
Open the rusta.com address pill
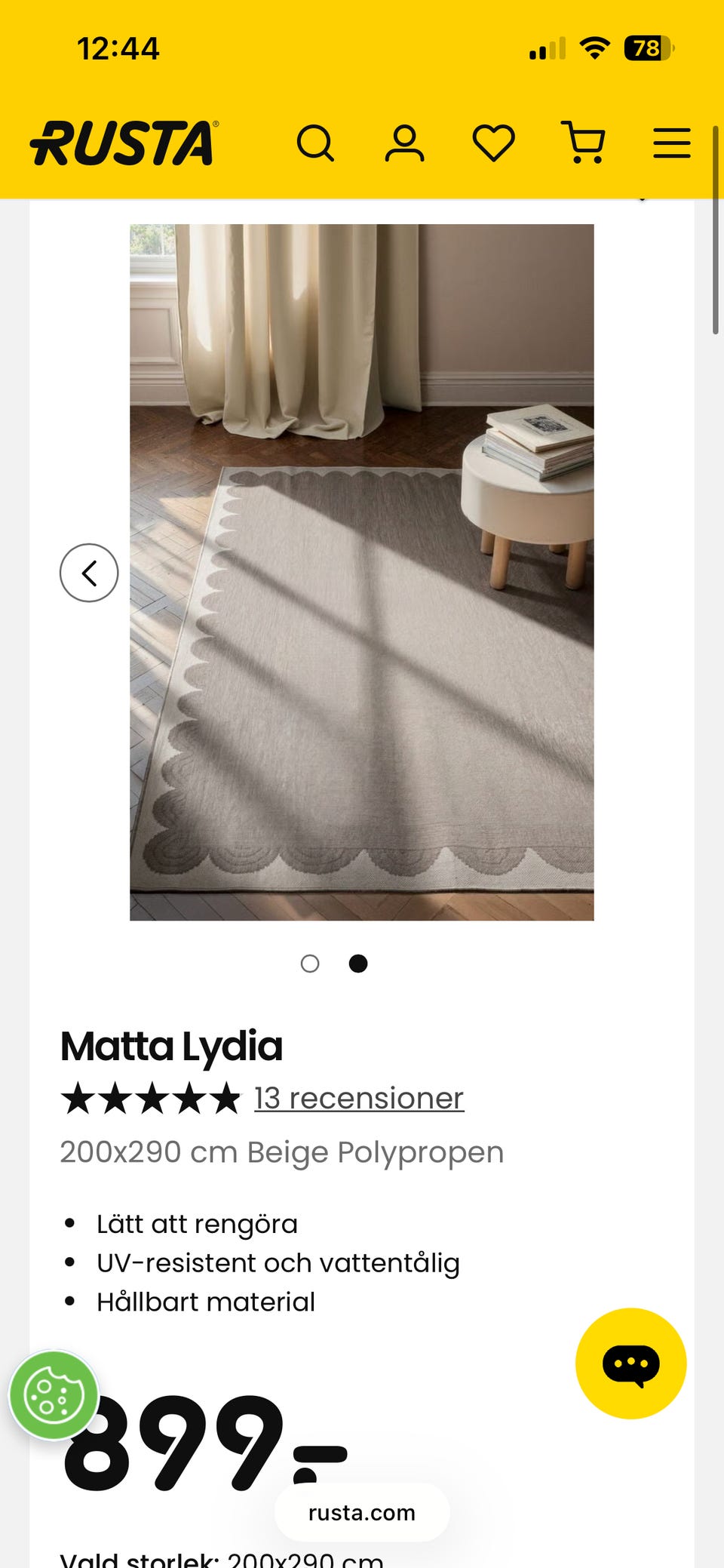[362, 1512]
